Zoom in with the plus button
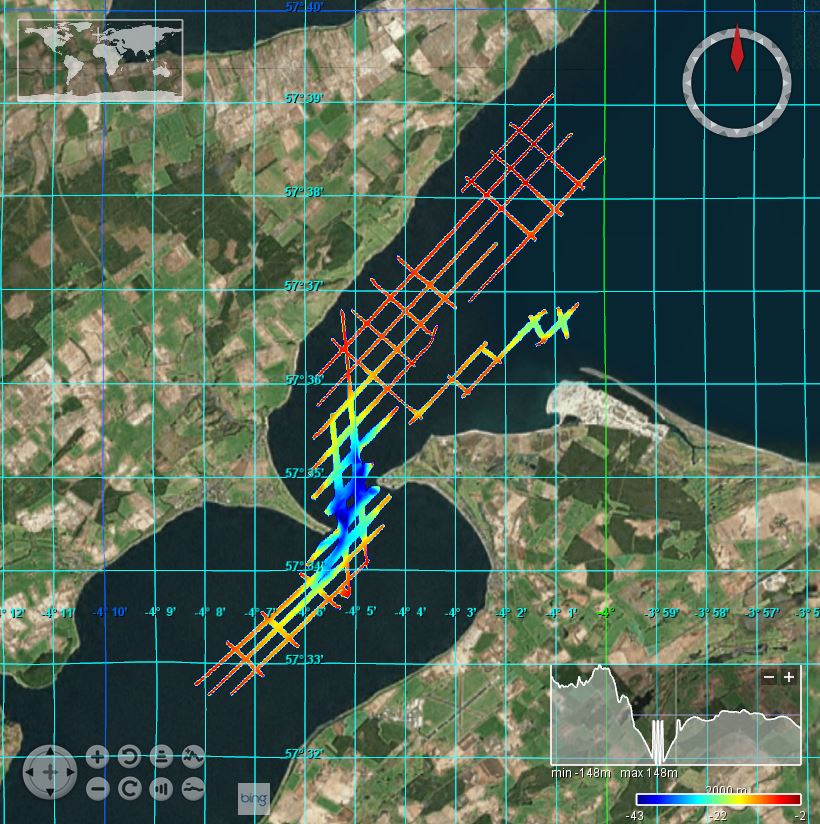 [x=97, y=757]
